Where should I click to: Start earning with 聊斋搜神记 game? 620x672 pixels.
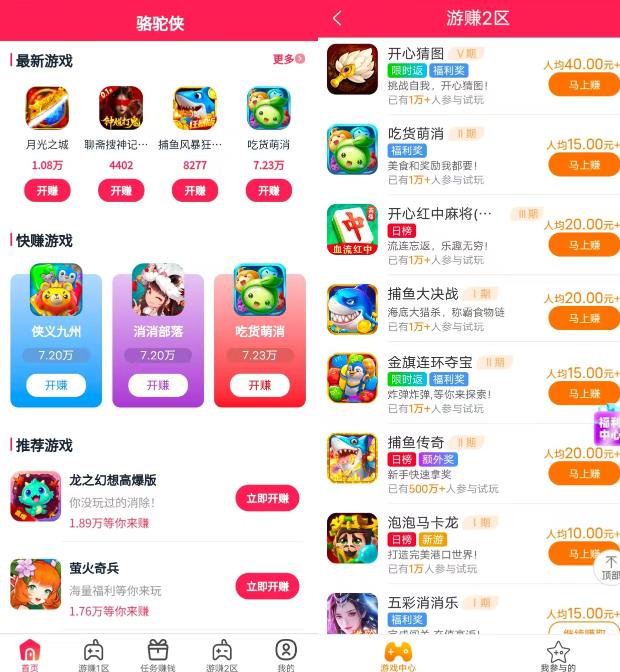(121, 190)
